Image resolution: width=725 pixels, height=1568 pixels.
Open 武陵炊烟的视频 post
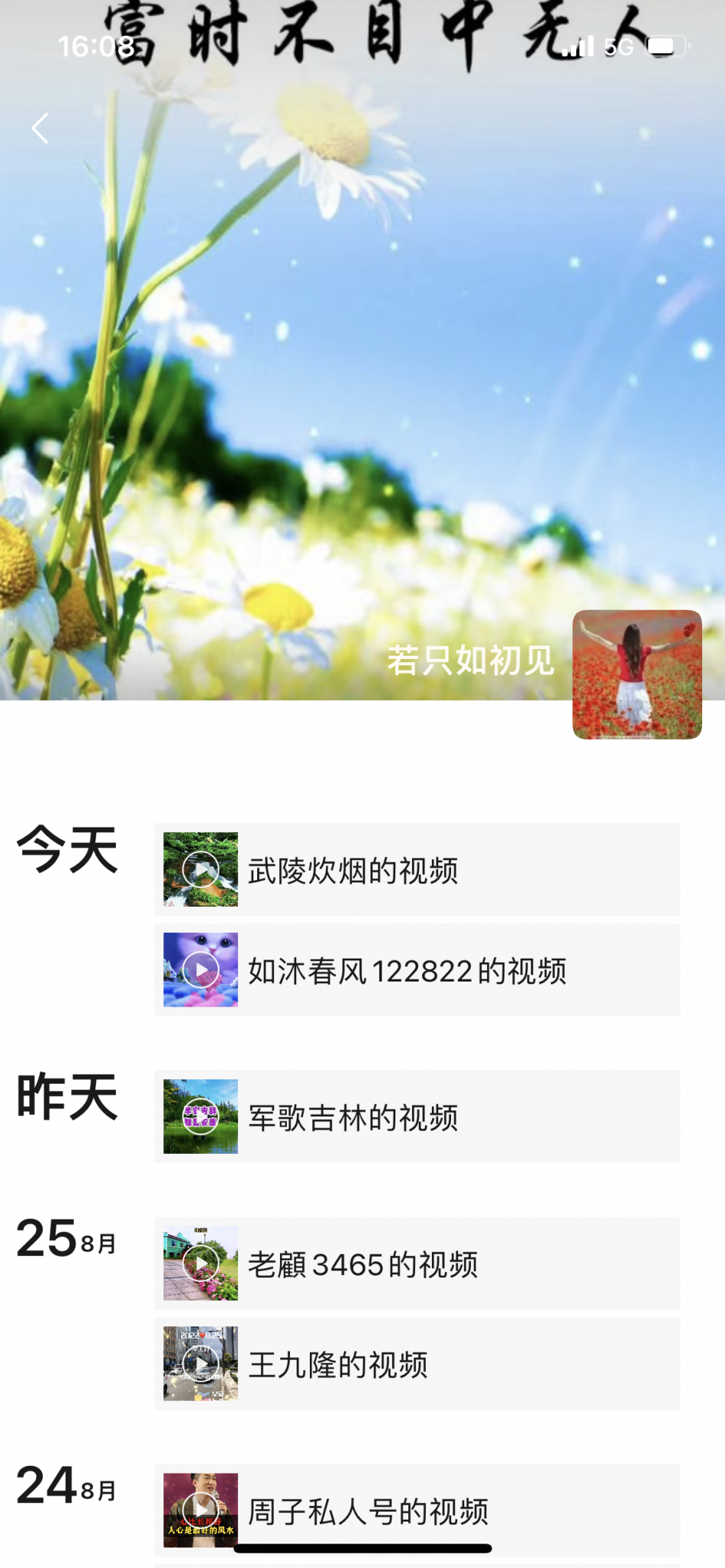tap(417, 869)
